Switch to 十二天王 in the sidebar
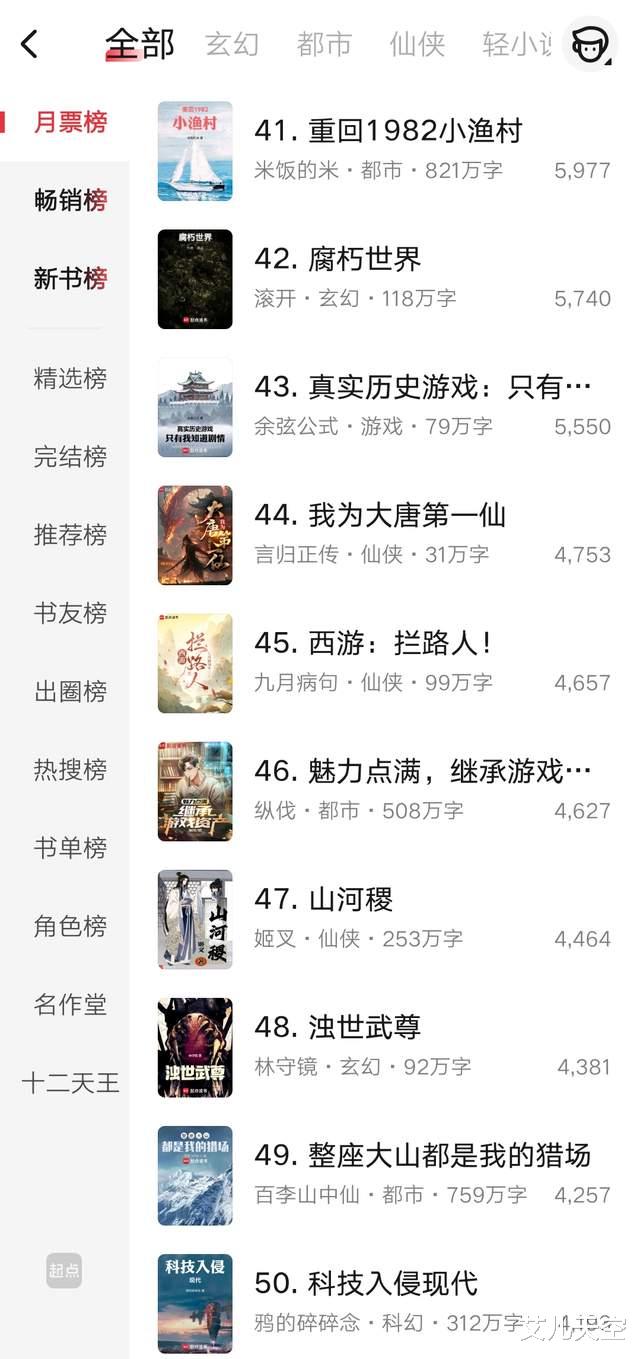The height and width of the screenshot is (1359, 640). pyautogui.click(x=70, y=1083)
